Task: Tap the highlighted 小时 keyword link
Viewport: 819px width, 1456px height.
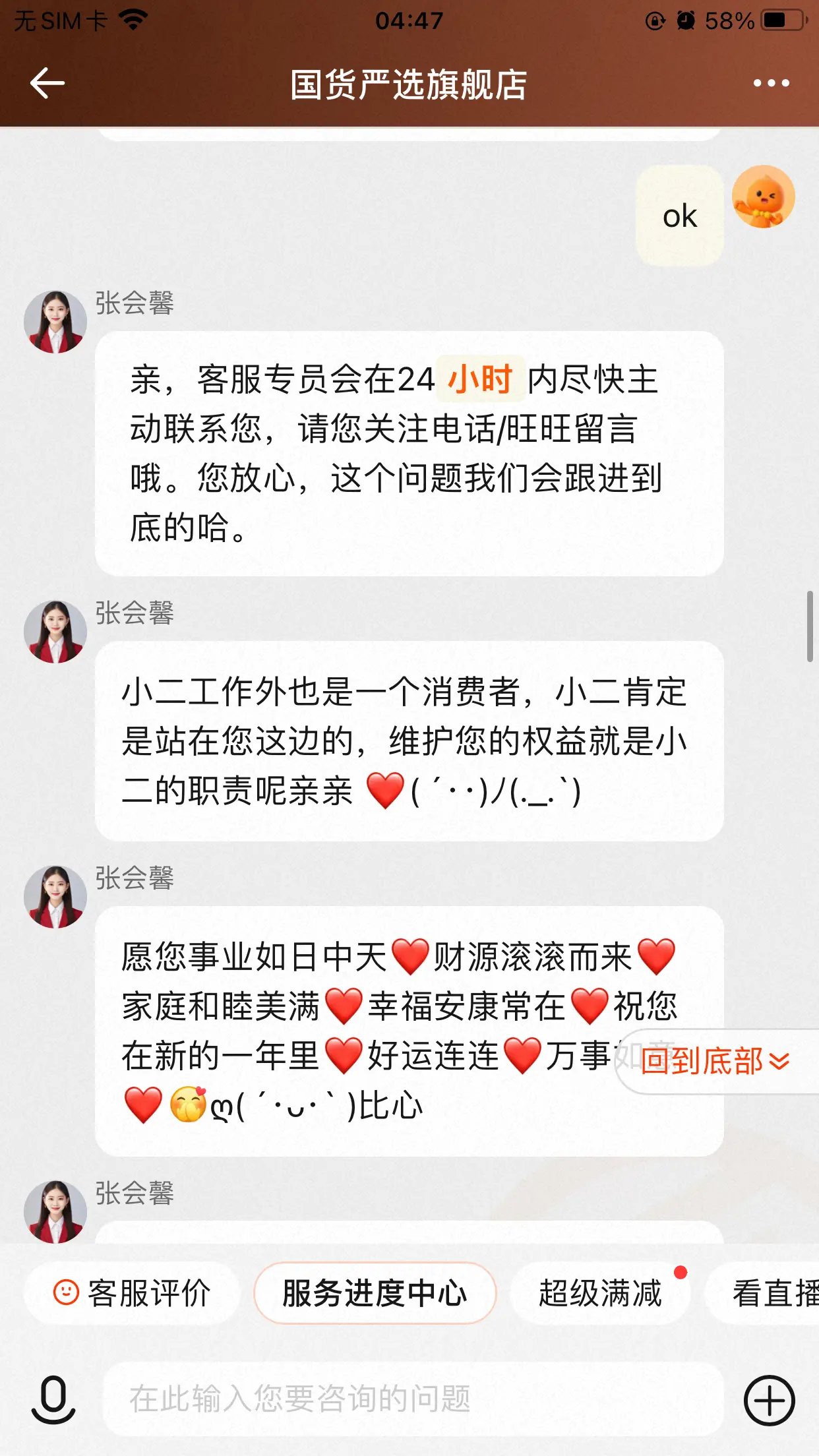Action: [480, 379]
